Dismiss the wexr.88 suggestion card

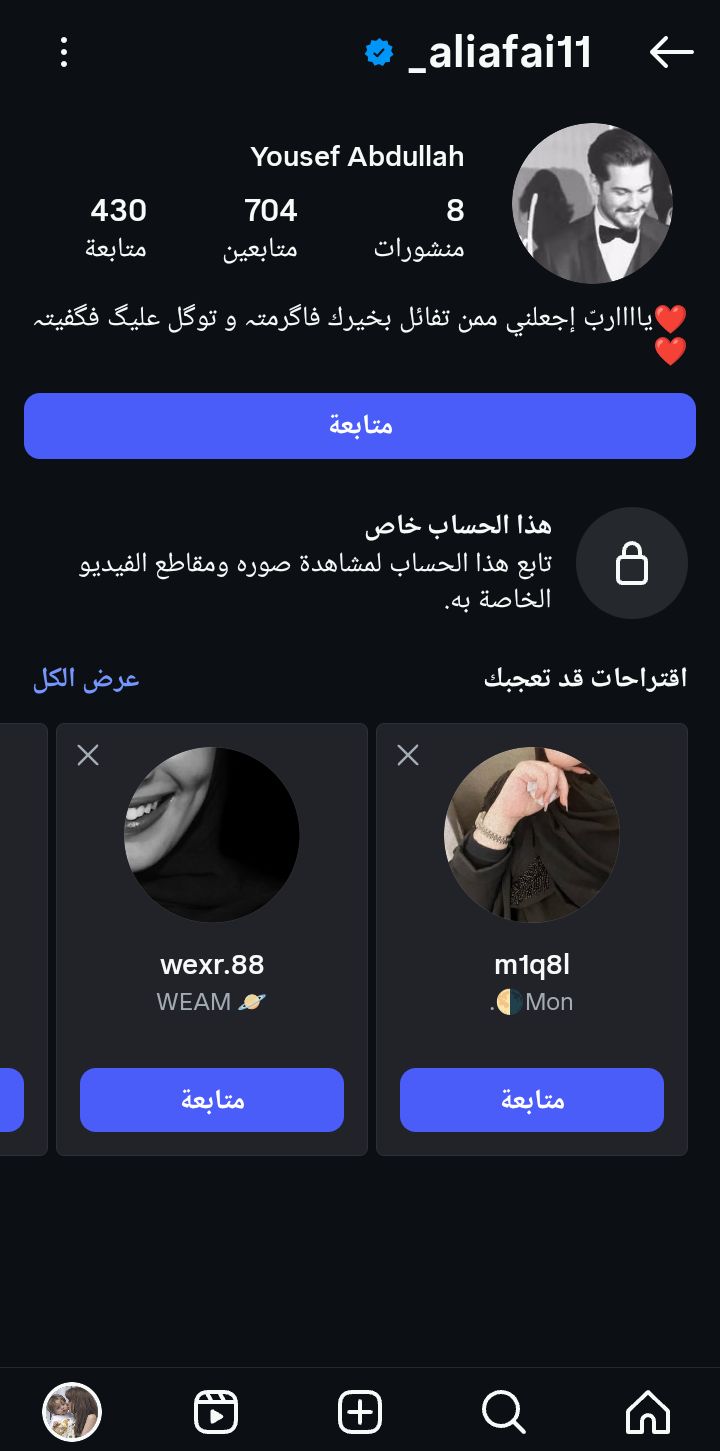[x=88, y=755]
